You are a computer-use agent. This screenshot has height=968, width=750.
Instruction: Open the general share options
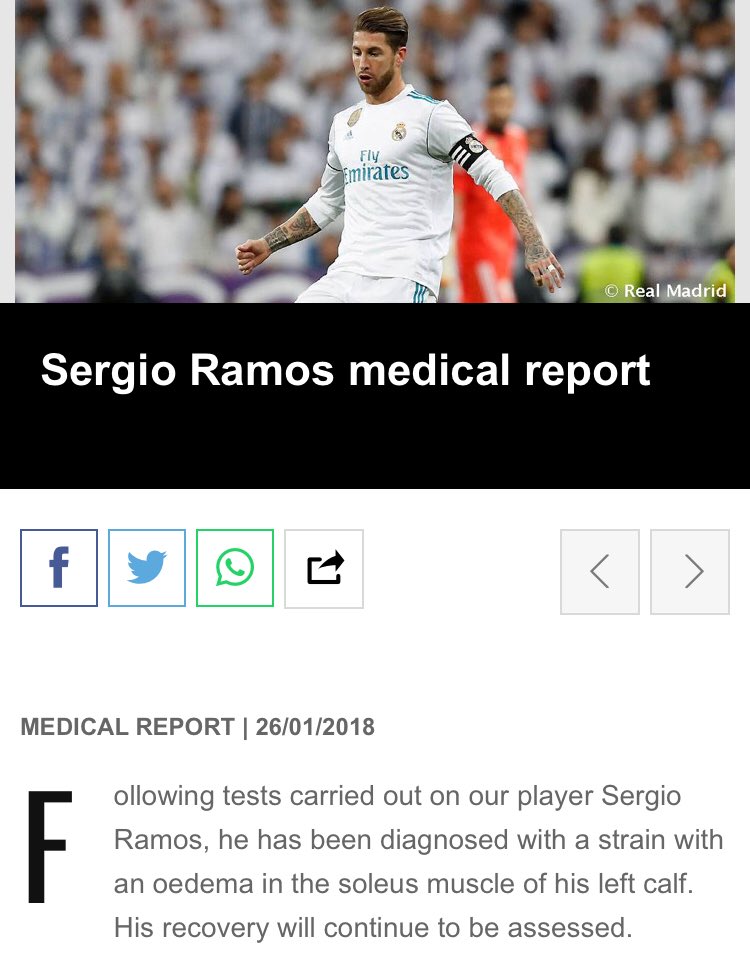[x=324, y=569]
